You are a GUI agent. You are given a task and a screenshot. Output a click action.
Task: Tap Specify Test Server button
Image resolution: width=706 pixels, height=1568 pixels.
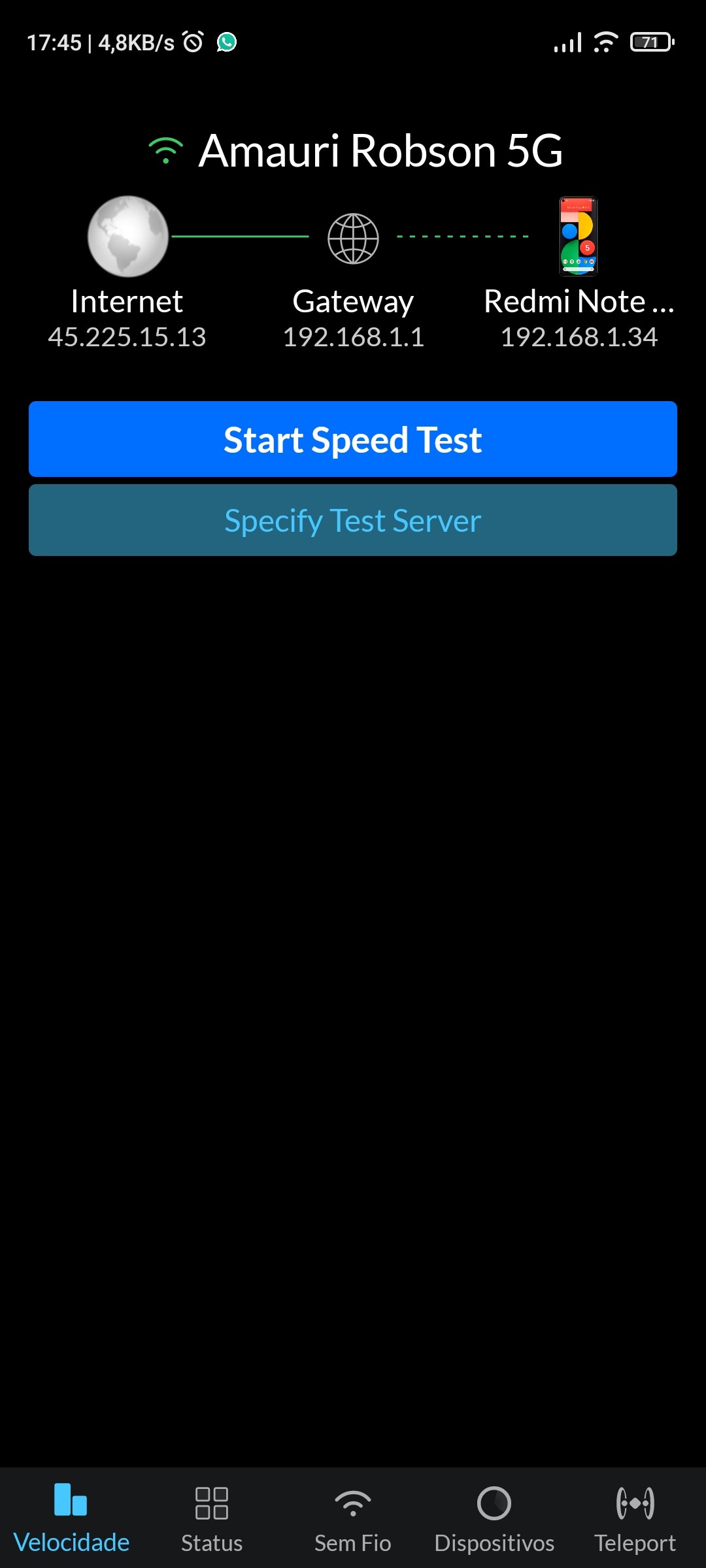coord(353,520)
